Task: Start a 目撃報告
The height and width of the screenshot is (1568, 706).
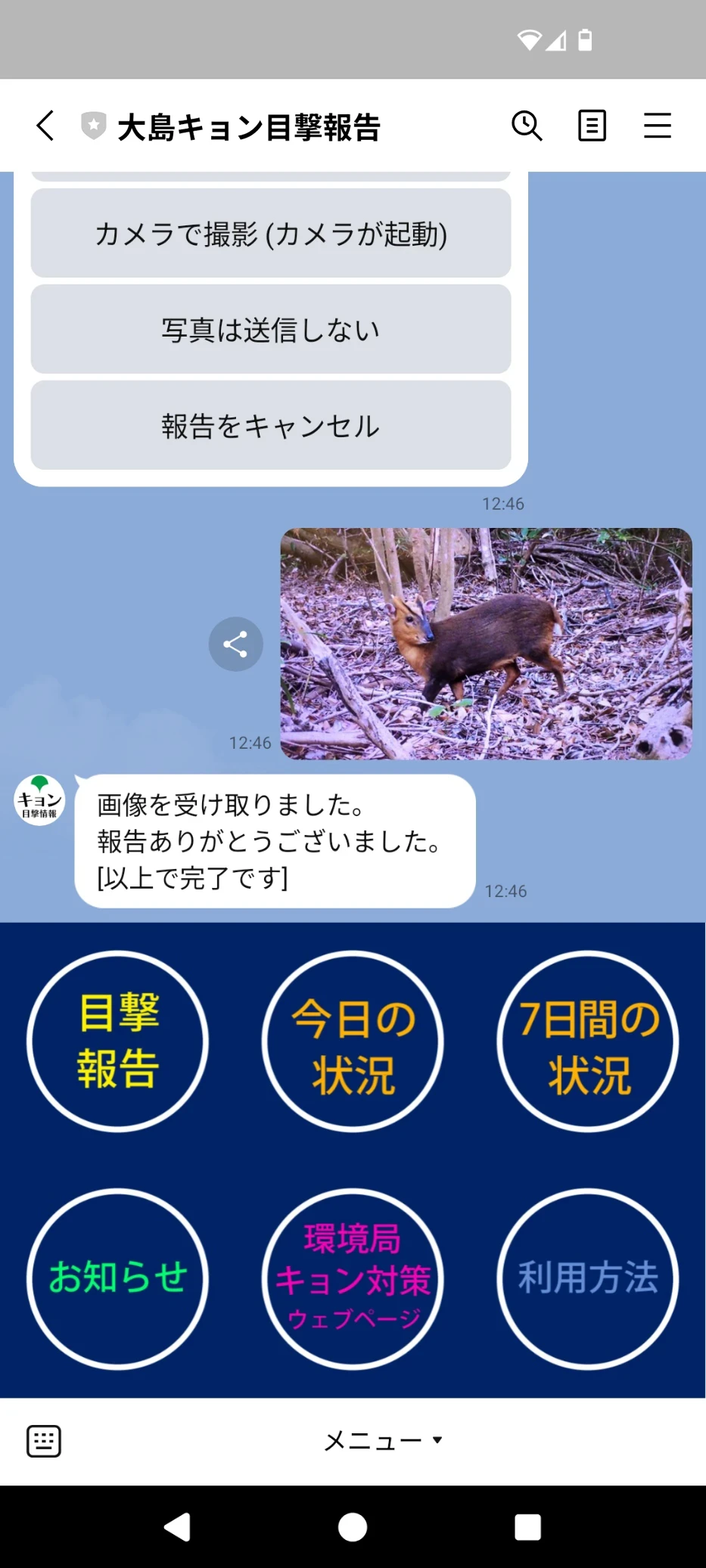Action: tap(118, 1042)
